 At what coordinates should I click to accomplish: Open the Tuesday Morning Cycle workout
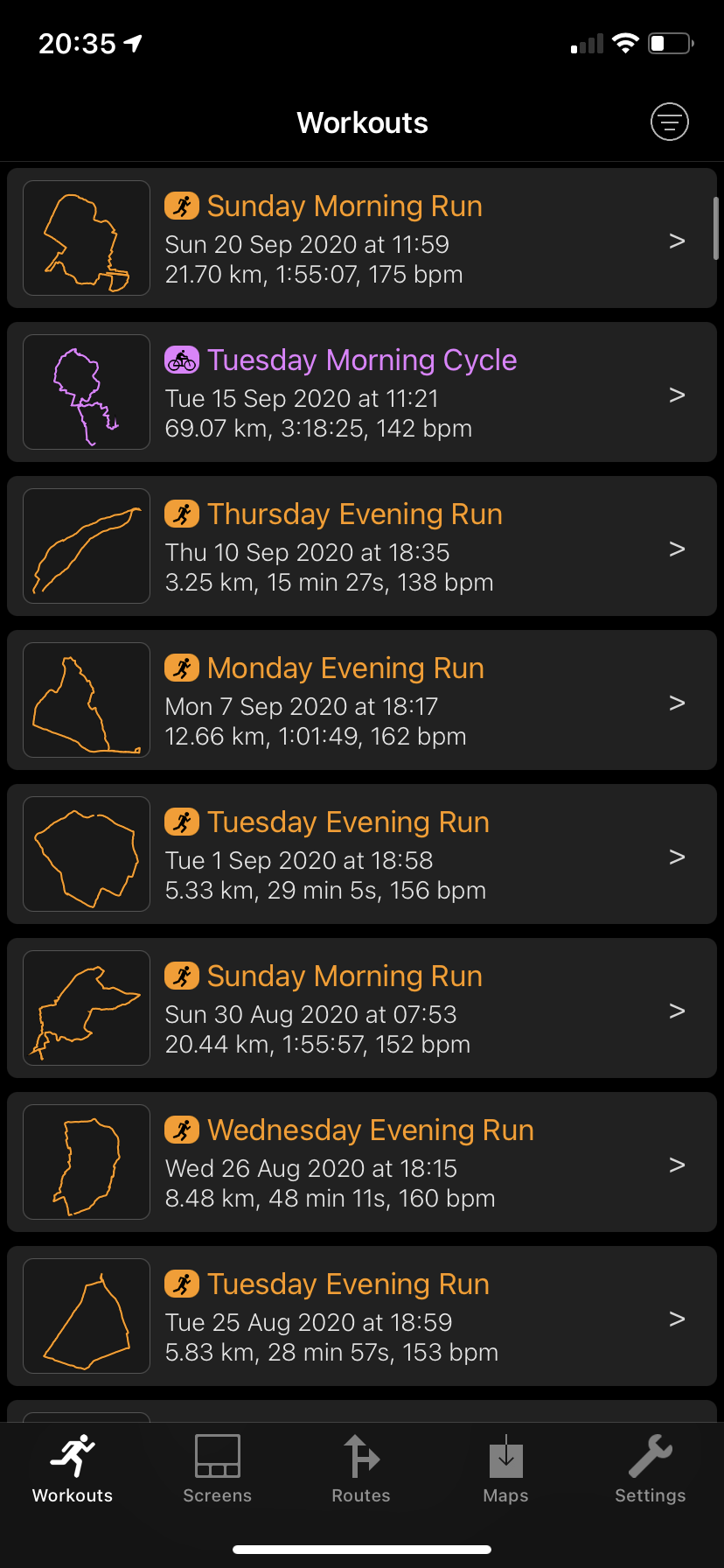point(362,392)
